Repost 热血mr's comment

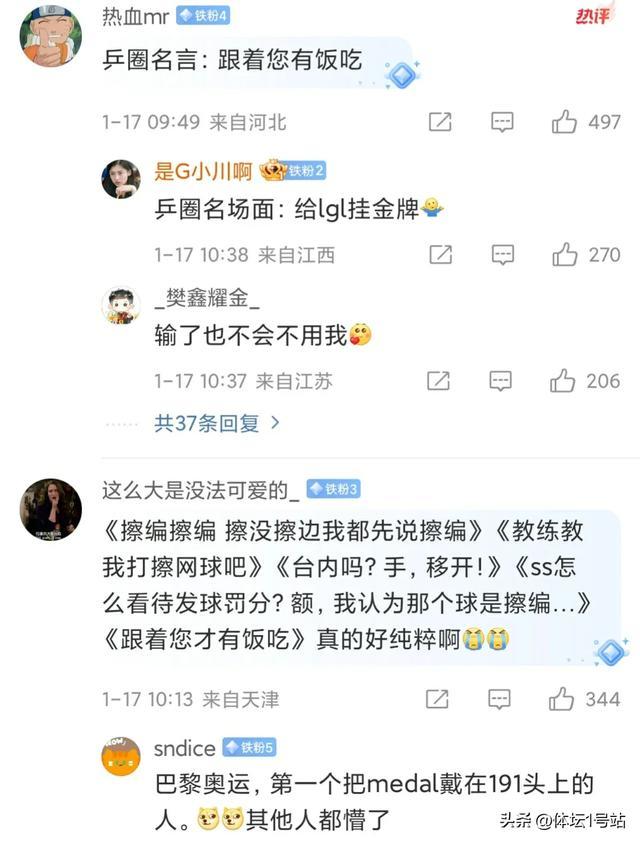(439, 122)
